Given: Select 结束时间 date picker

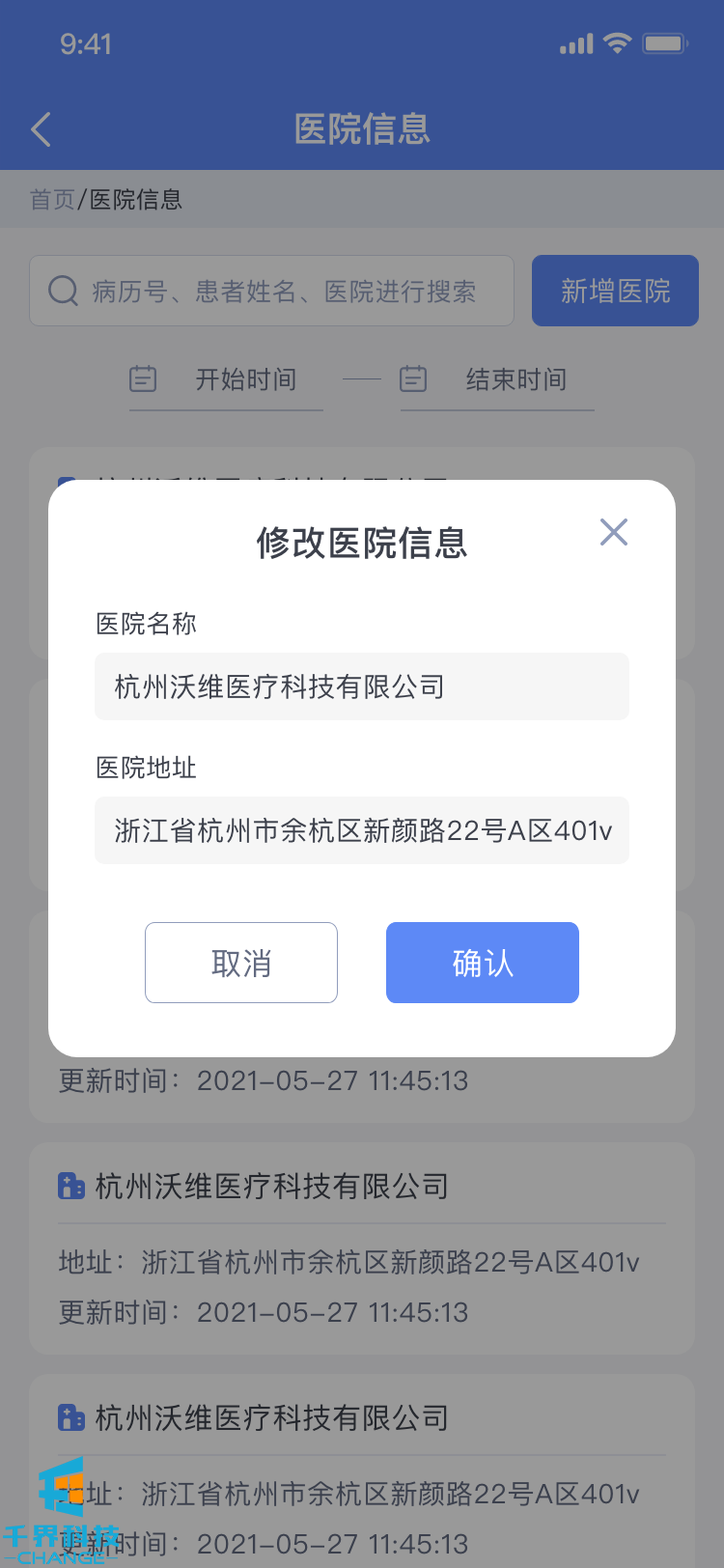Looking at the screenshot, I should click(x=497, y=379).
